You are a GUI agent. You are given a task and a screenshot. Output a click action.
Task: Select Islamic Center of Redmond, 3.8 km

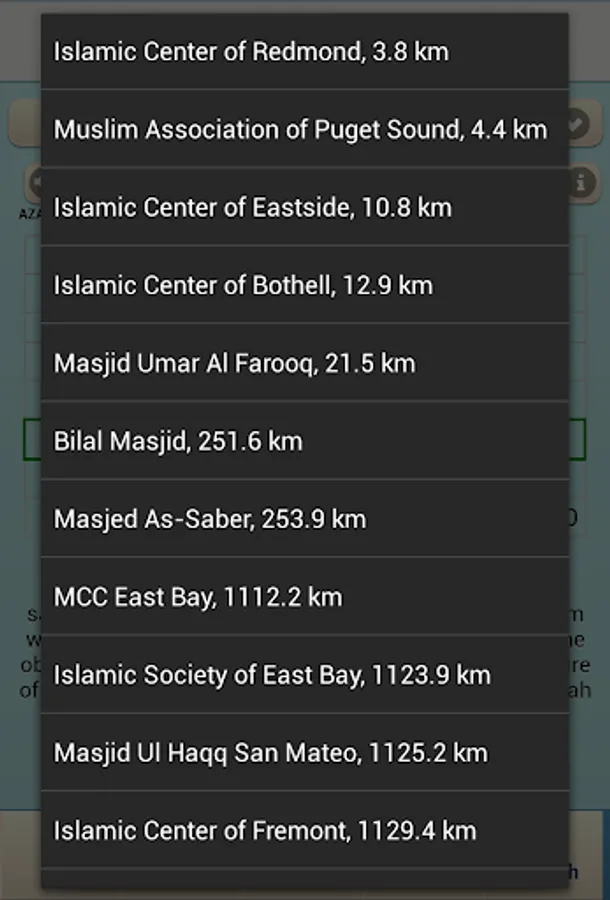pos(304,51)
